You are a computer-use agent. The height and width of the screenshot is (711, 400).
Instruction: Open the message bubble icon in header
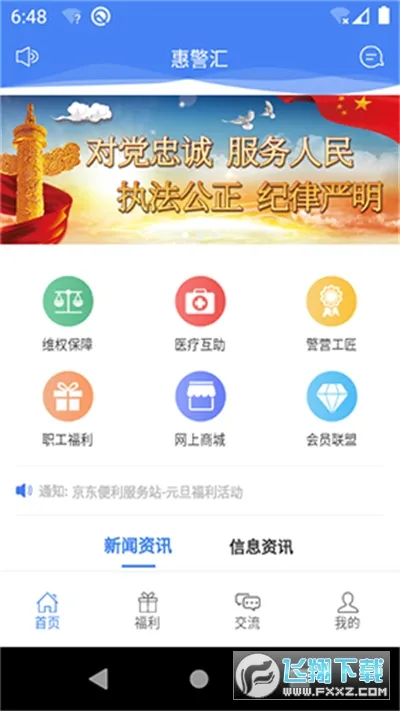pyautogui.click(x=371, y=58)
